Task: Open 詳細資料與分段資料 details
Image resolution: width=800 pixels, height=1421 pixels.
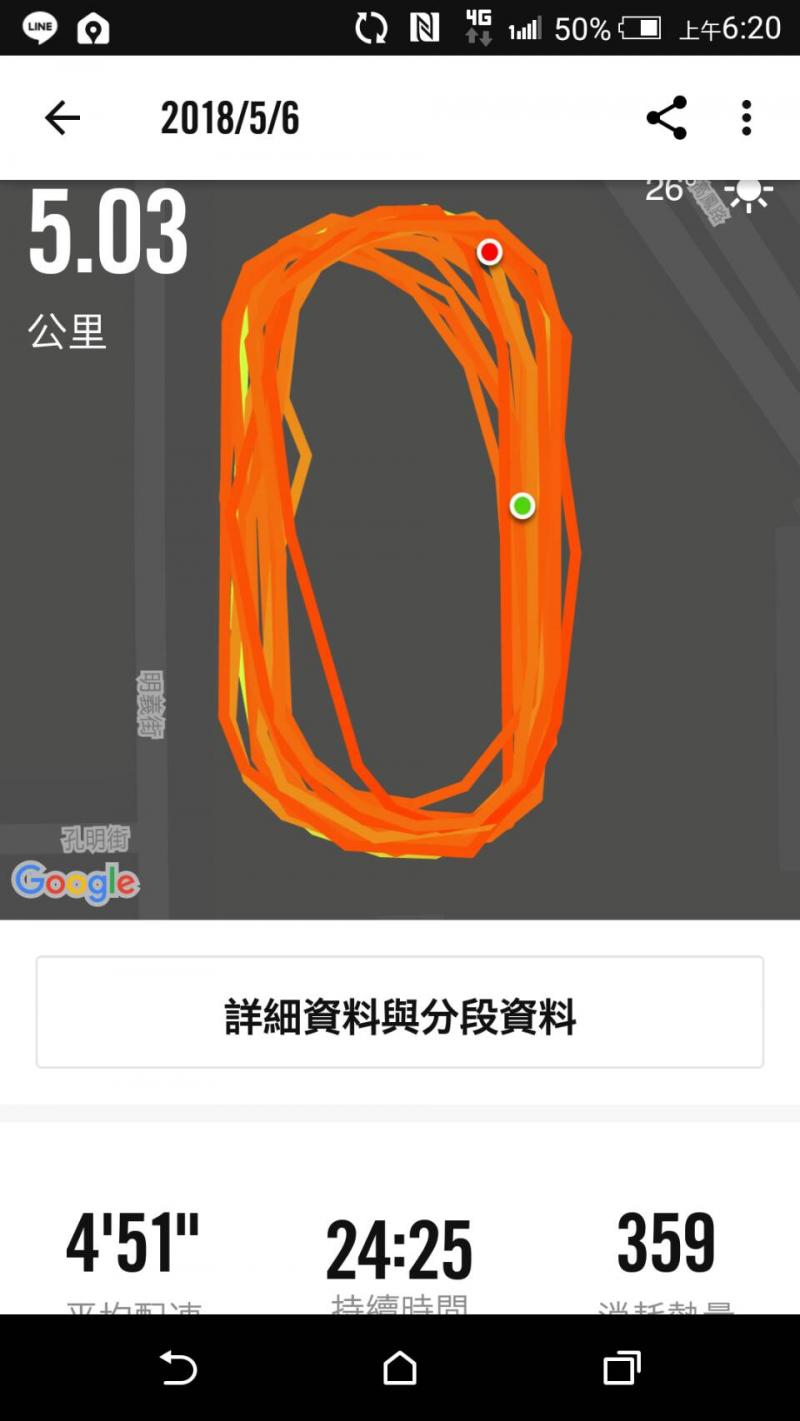Action: (400, 1012)
